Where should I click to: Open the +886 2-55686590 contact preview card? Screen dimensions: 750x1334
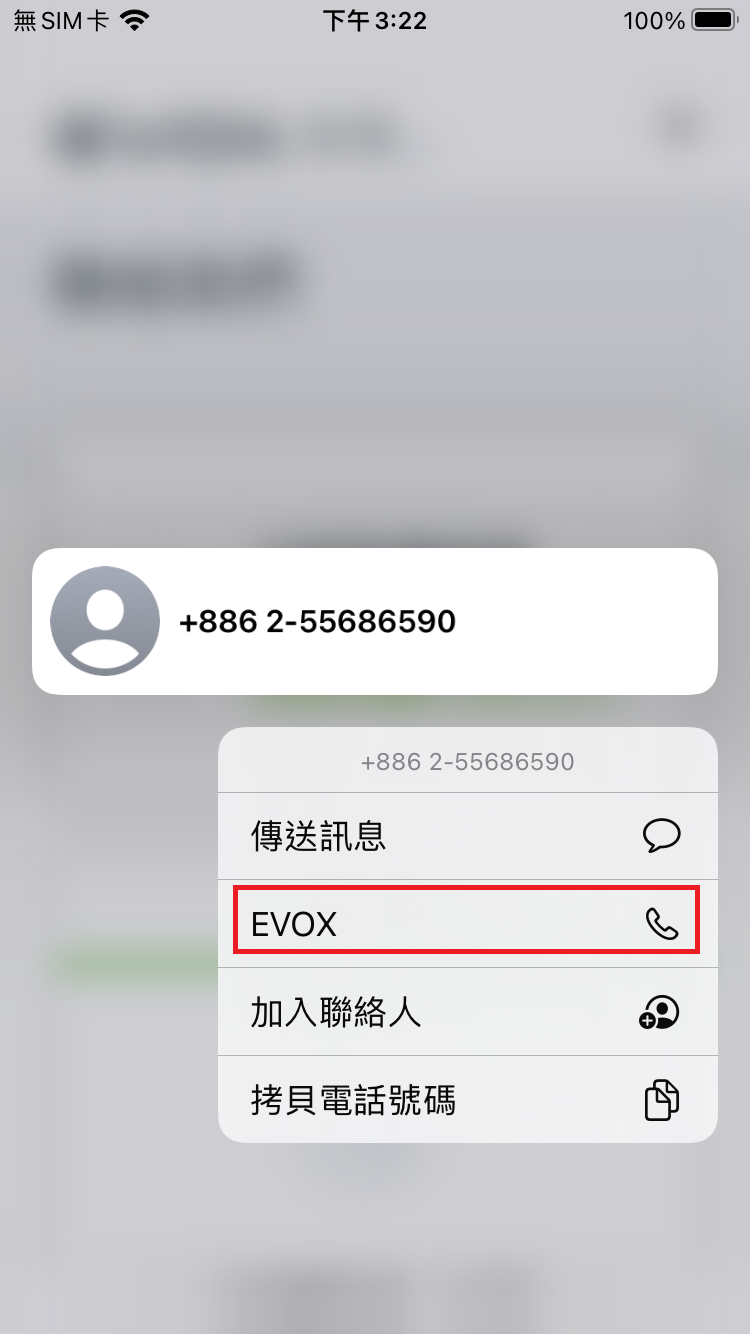tap(375, 622)
